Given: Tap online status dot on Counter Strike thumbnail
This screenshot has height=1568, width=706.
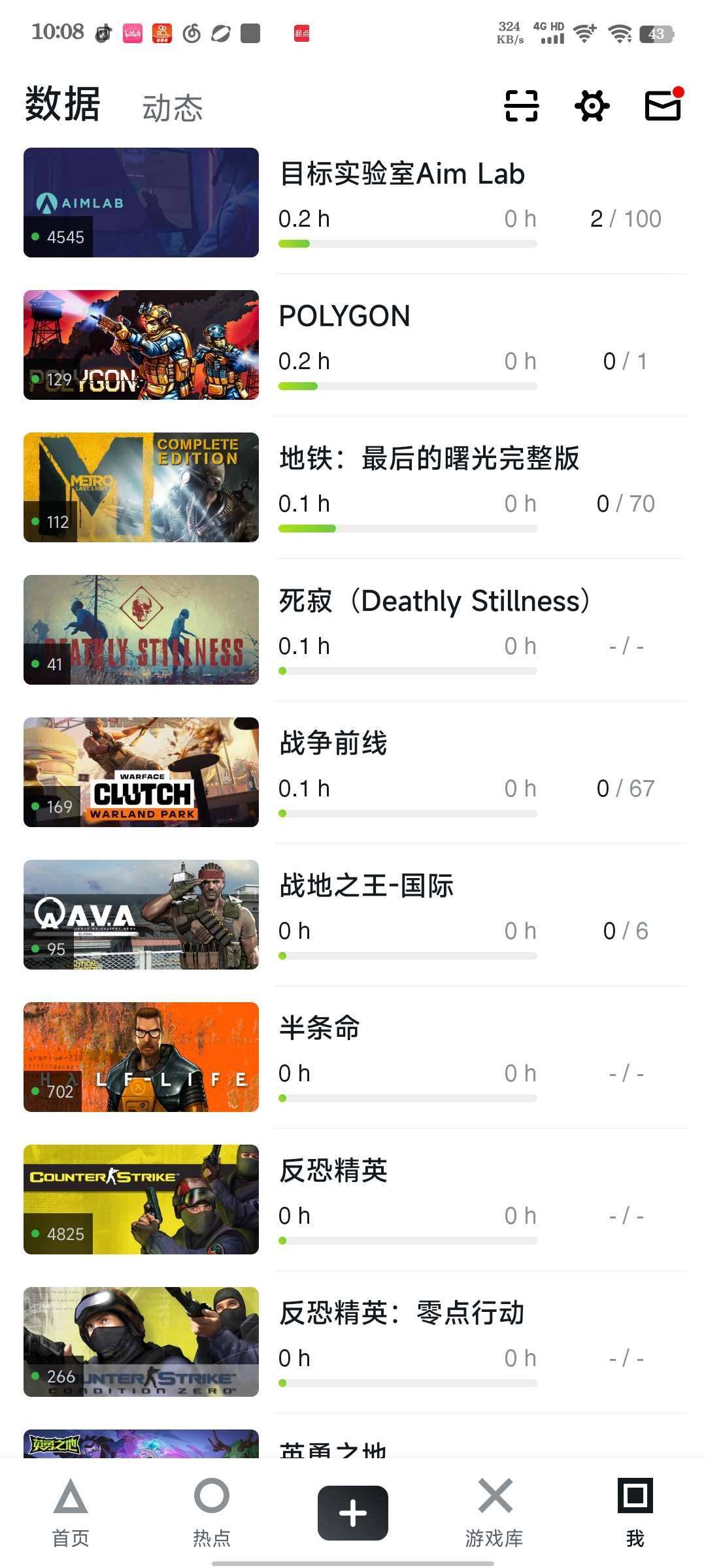Looking at the screenshot, I should (x=35, y=1232).
